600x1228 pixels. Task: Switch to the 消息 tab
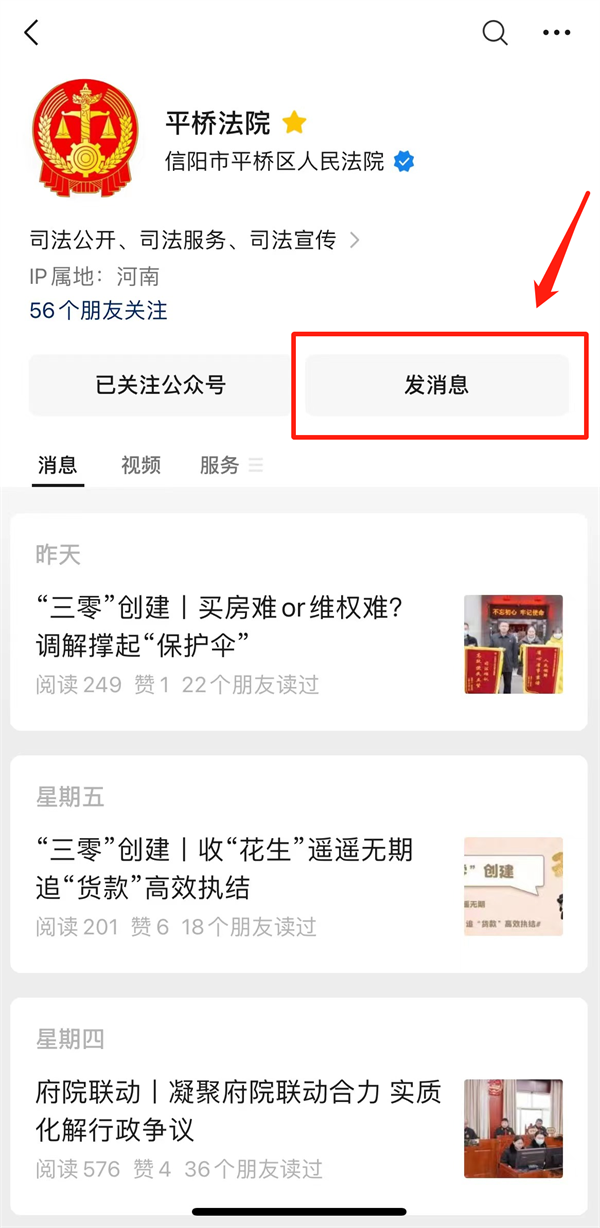click(x=58, y=465)
